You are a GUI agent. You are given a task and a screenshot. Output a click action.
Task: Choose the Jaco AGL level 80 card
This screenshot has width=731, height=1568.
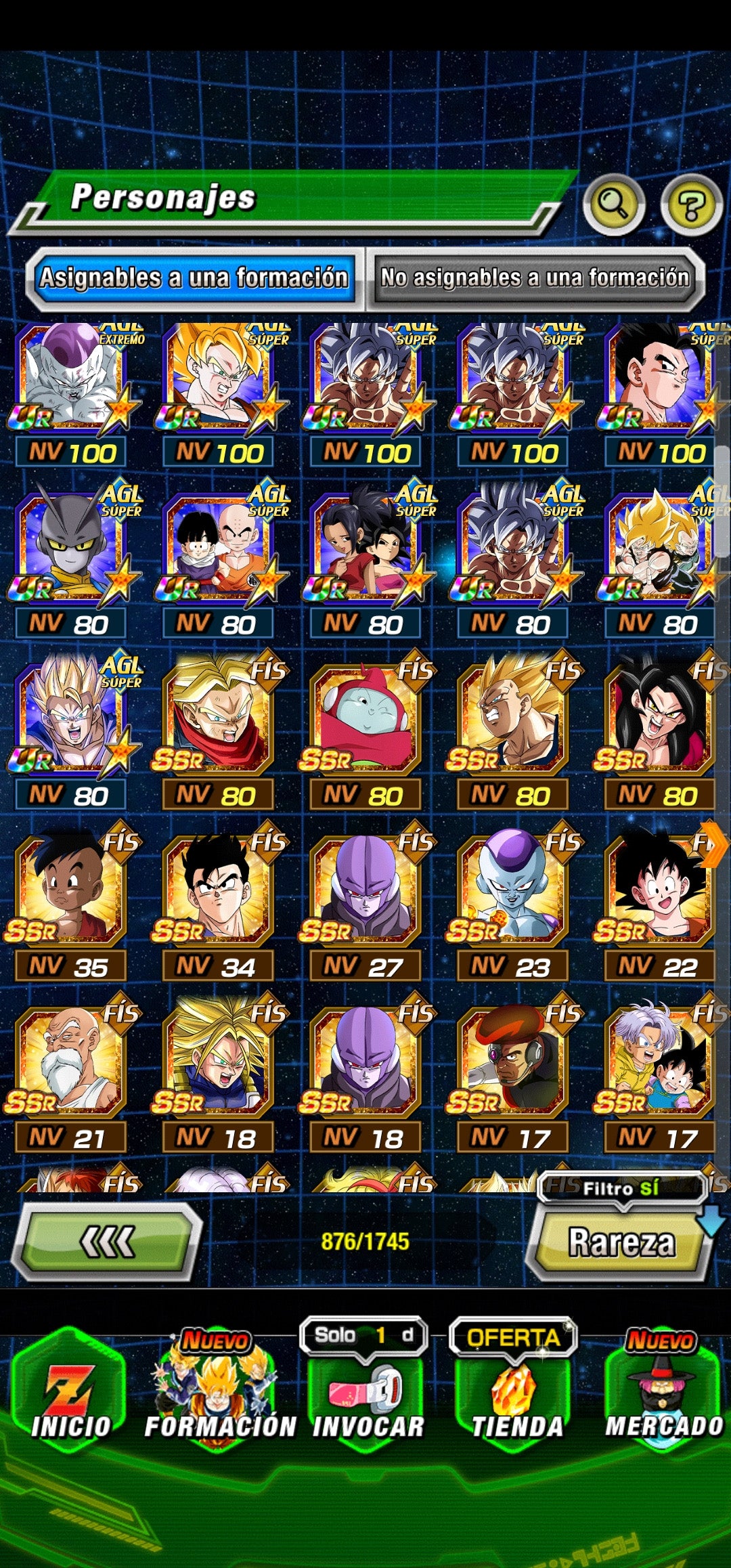point(70,550)
